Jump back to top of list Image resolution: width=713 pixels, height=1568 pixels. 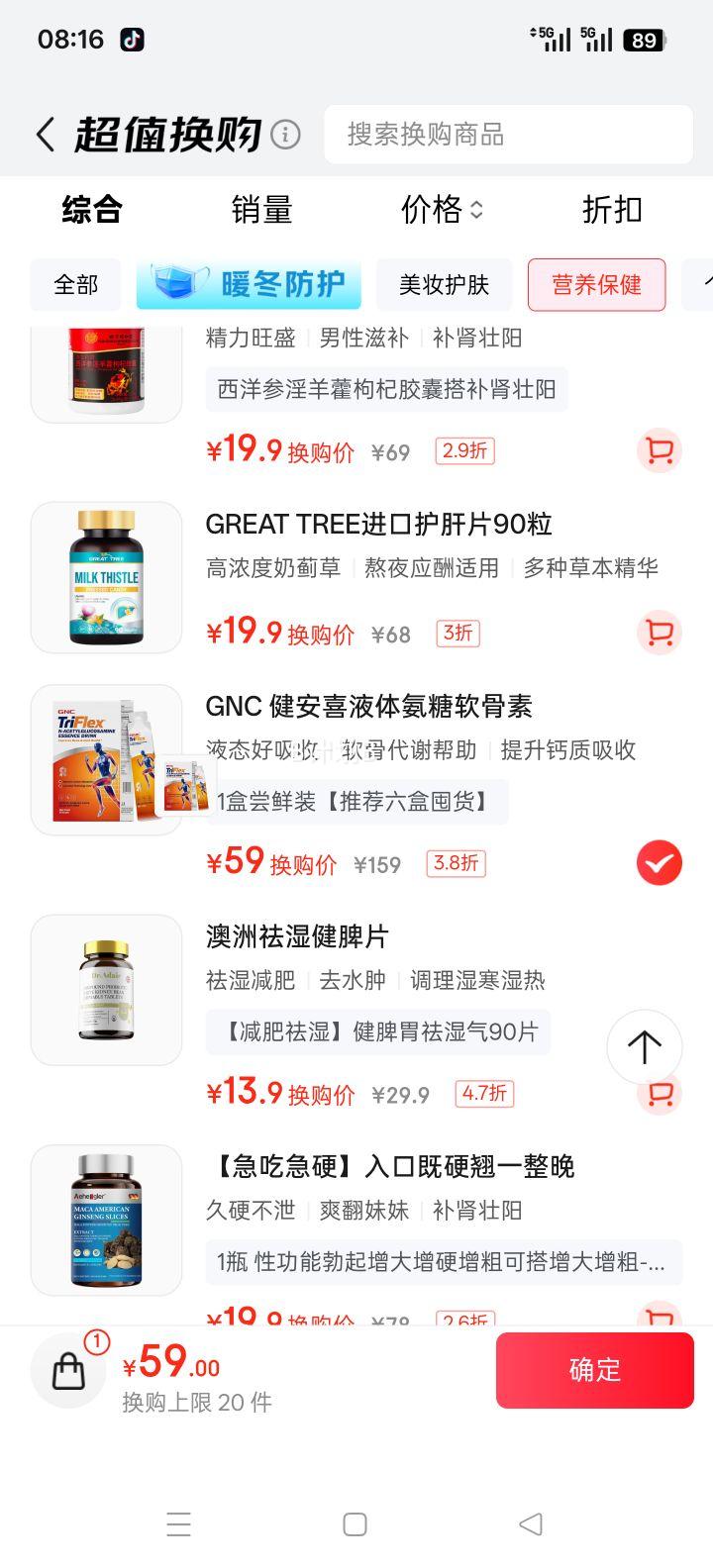[x=644, y=1046]
